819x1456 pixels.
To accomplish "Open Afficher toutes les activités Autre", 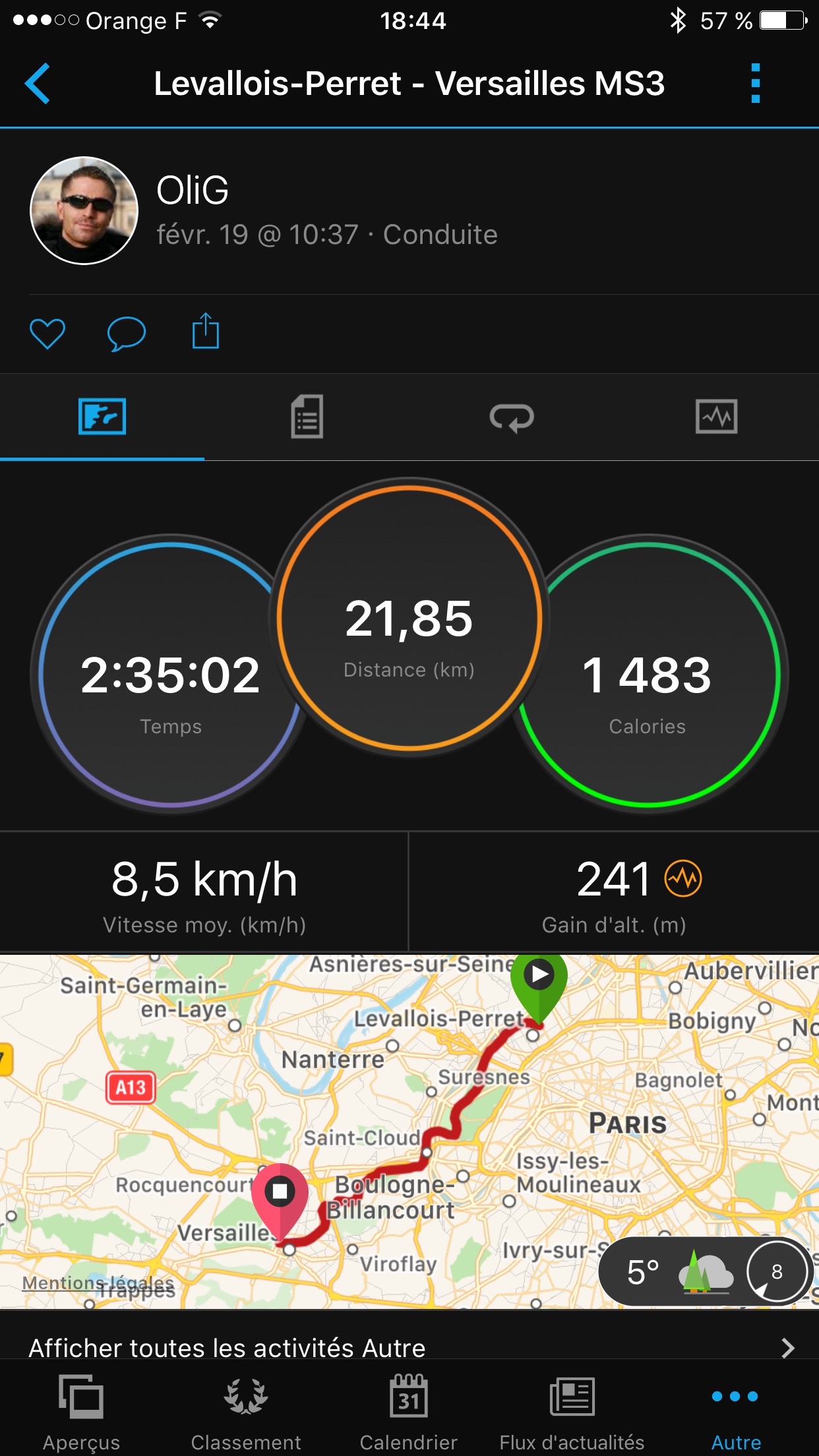I will point(409,1347).
